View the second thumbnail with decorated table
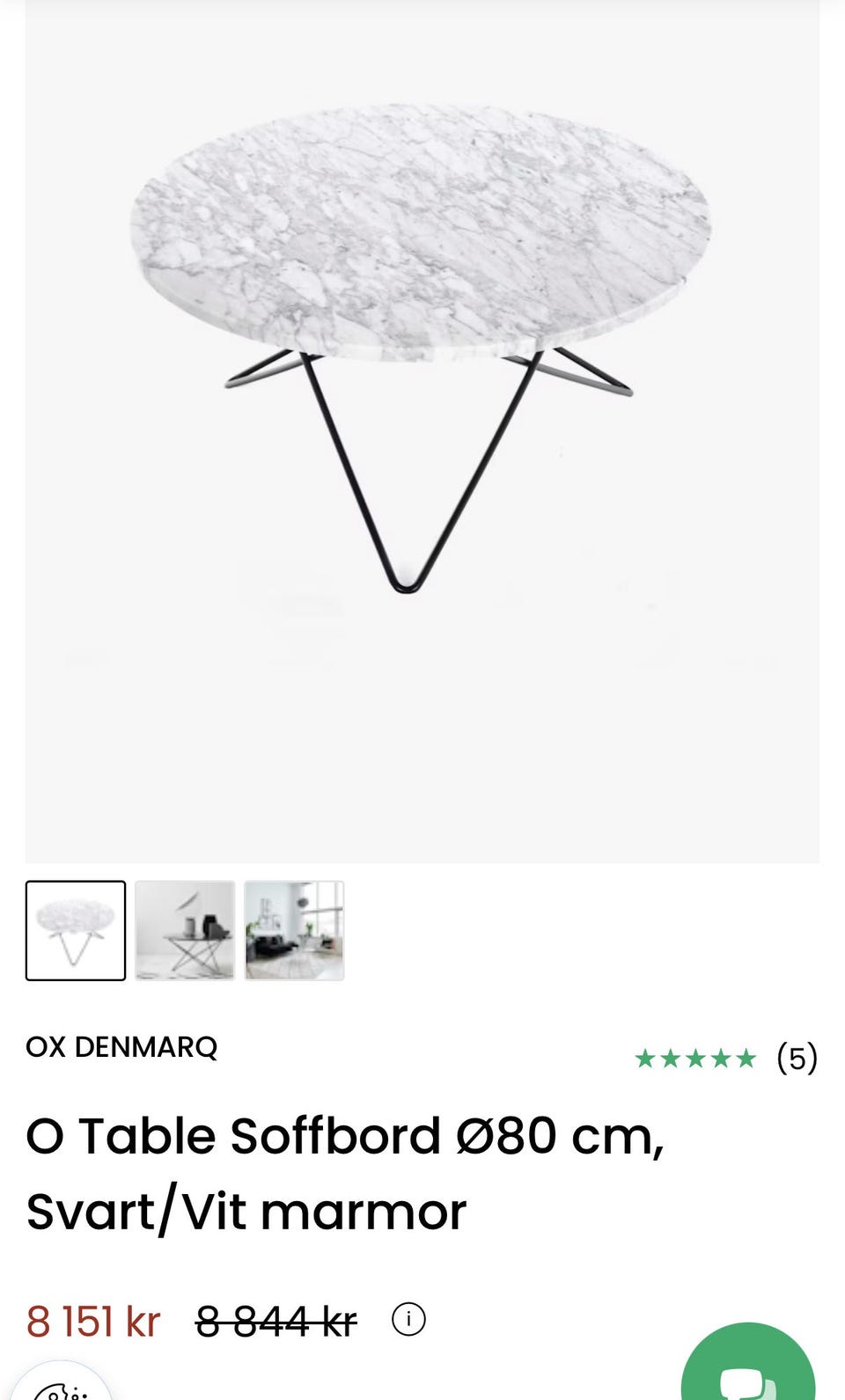Screen dimensions: 845x1400 [x=185, y=930]
